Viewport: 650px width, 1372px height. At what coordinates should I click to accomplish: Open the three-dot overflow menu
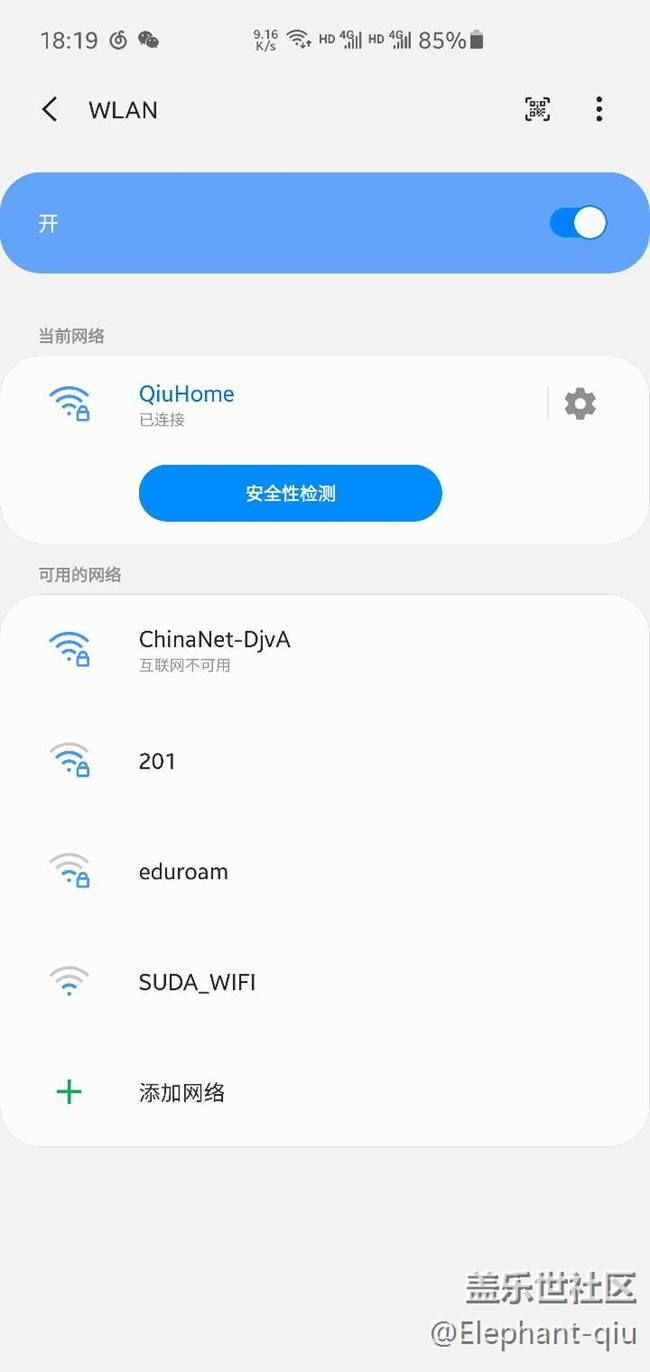click(599, 109)
